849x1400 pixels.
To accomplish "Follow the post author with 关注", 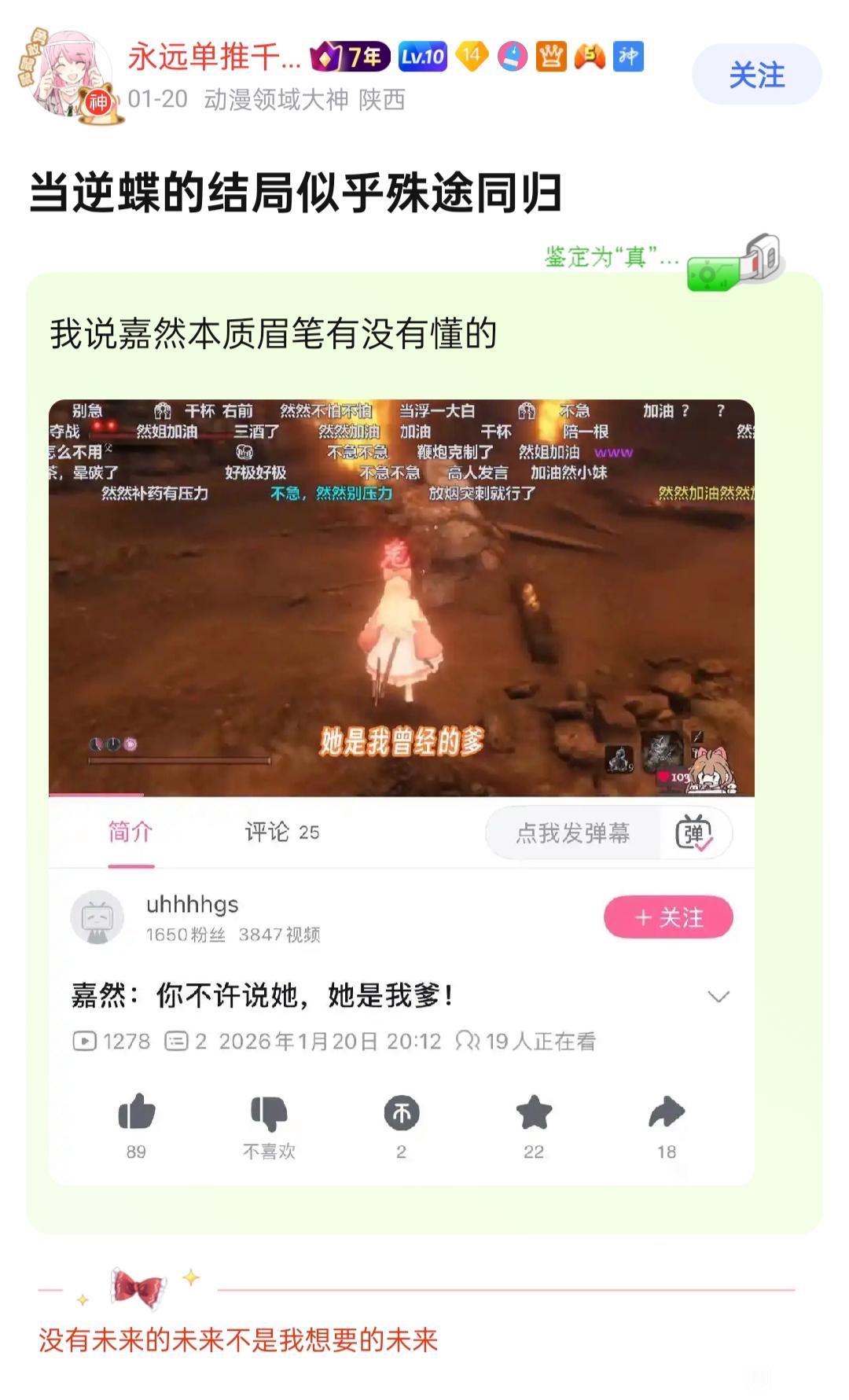I will pos(756,75).
